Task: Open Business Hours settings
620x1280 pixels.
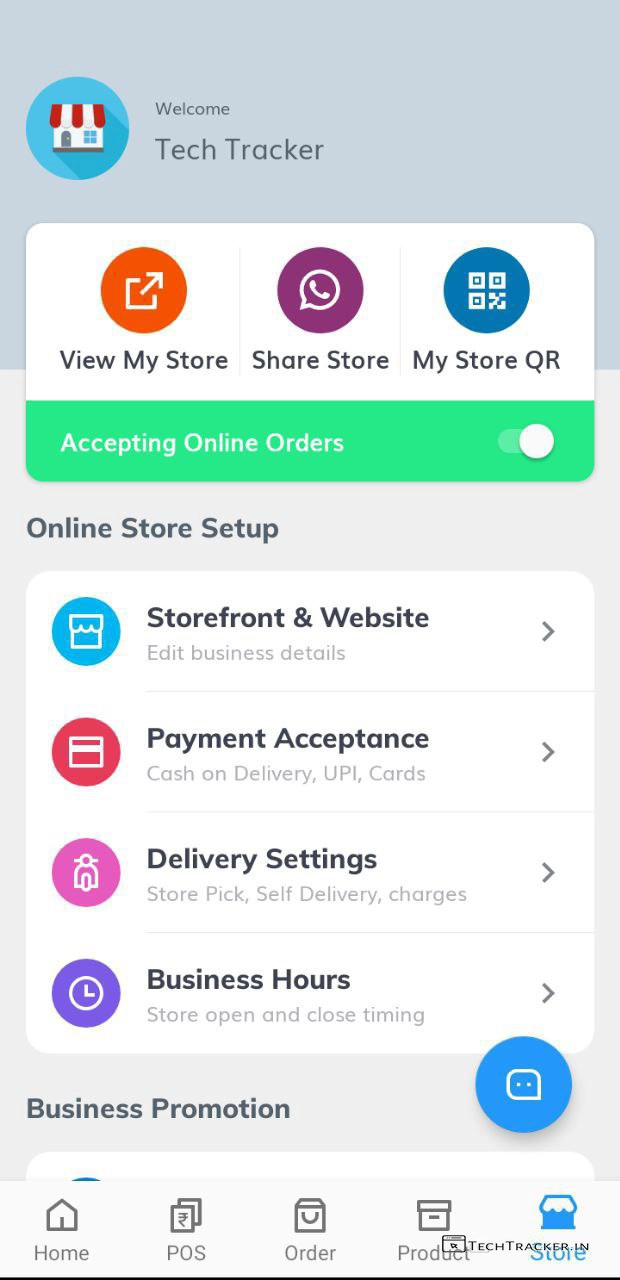Action: 310,993
